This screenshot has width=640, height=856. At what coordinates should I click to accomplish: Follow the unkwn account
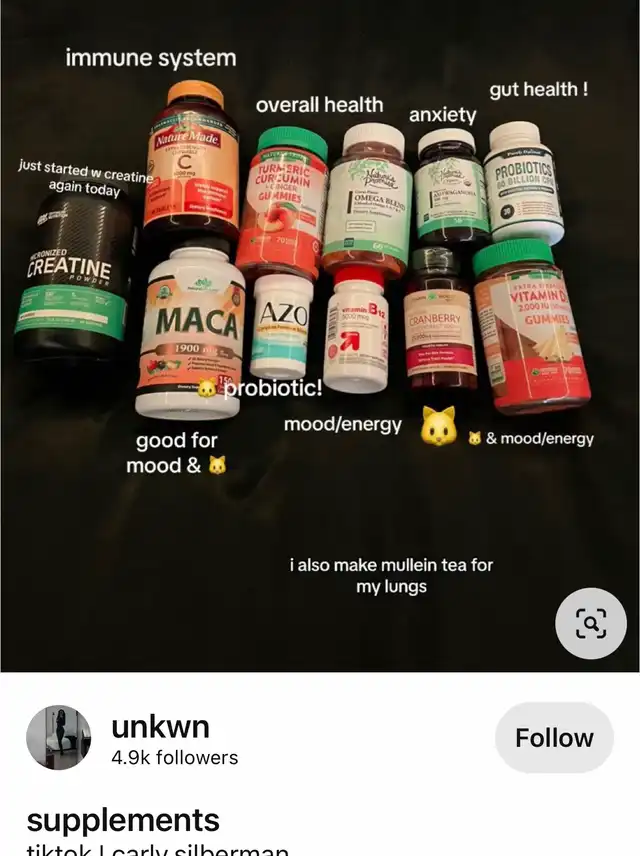point(554,738)
